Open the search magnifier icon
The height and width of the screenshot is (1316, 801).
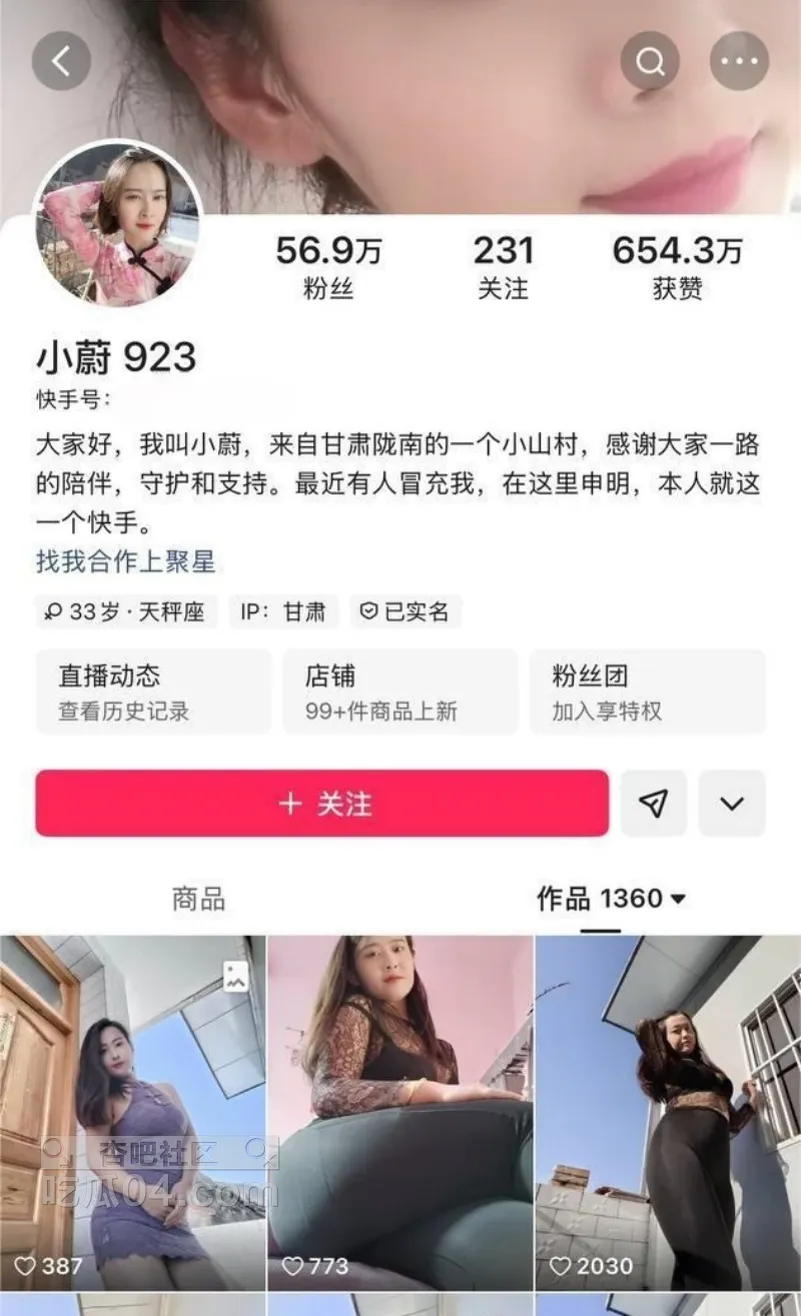click(650, 61)
